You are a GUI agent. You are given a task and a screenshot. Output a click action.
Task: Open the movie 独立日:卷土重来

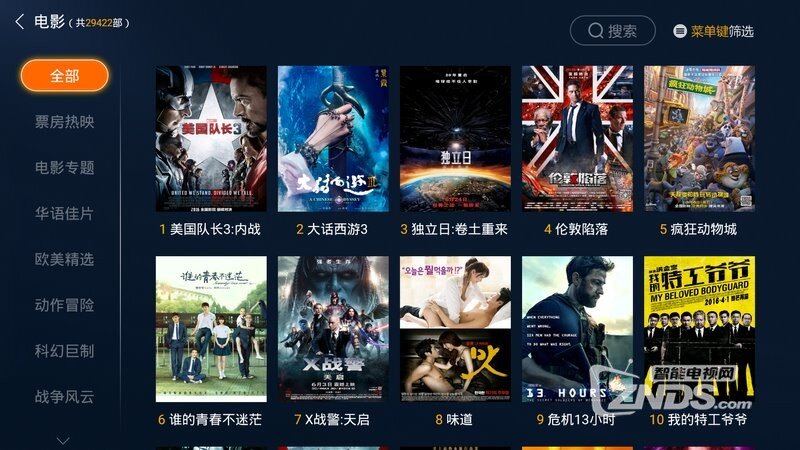(455, 139)
